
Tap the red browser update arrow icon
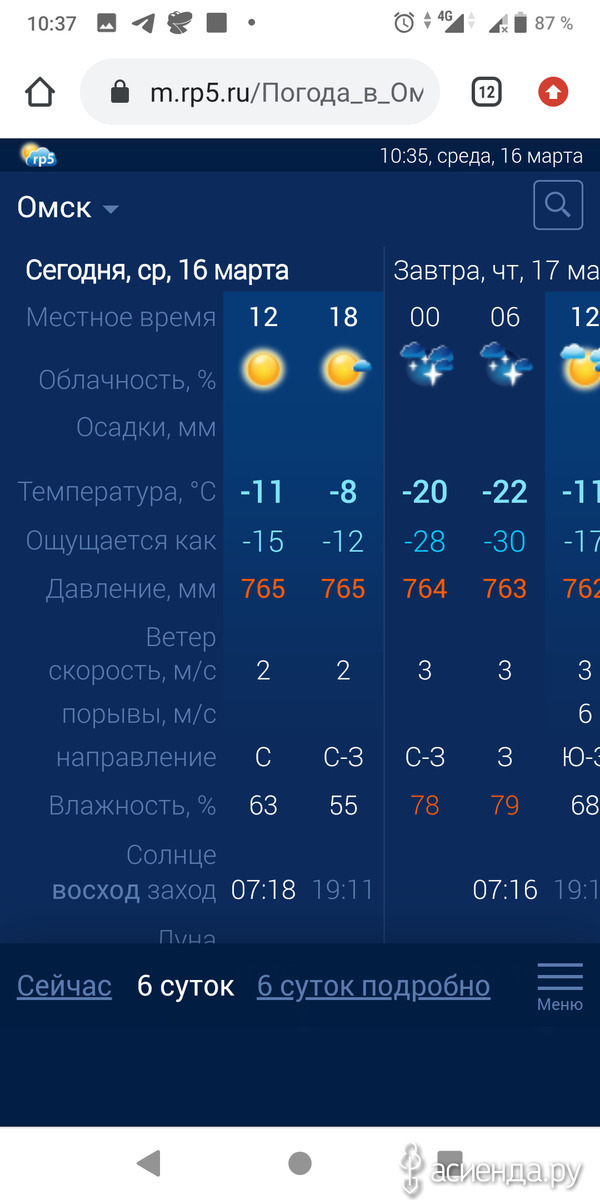tap(553, 92)
